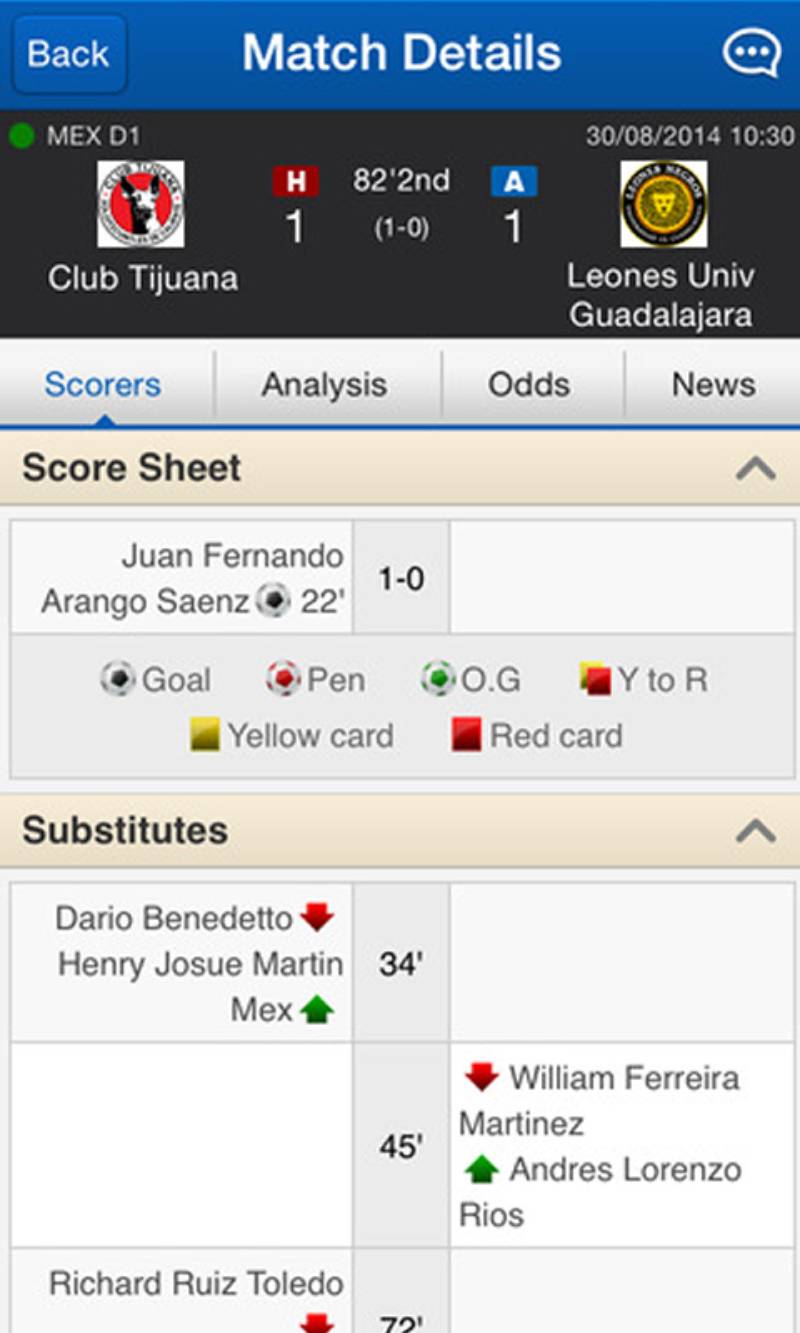Image resolution: width=800 pixels, height=1333 pixels.
Task: Click the green substitution-on arrow beside Andres Lorenzo Rios
Action: 481,1168
